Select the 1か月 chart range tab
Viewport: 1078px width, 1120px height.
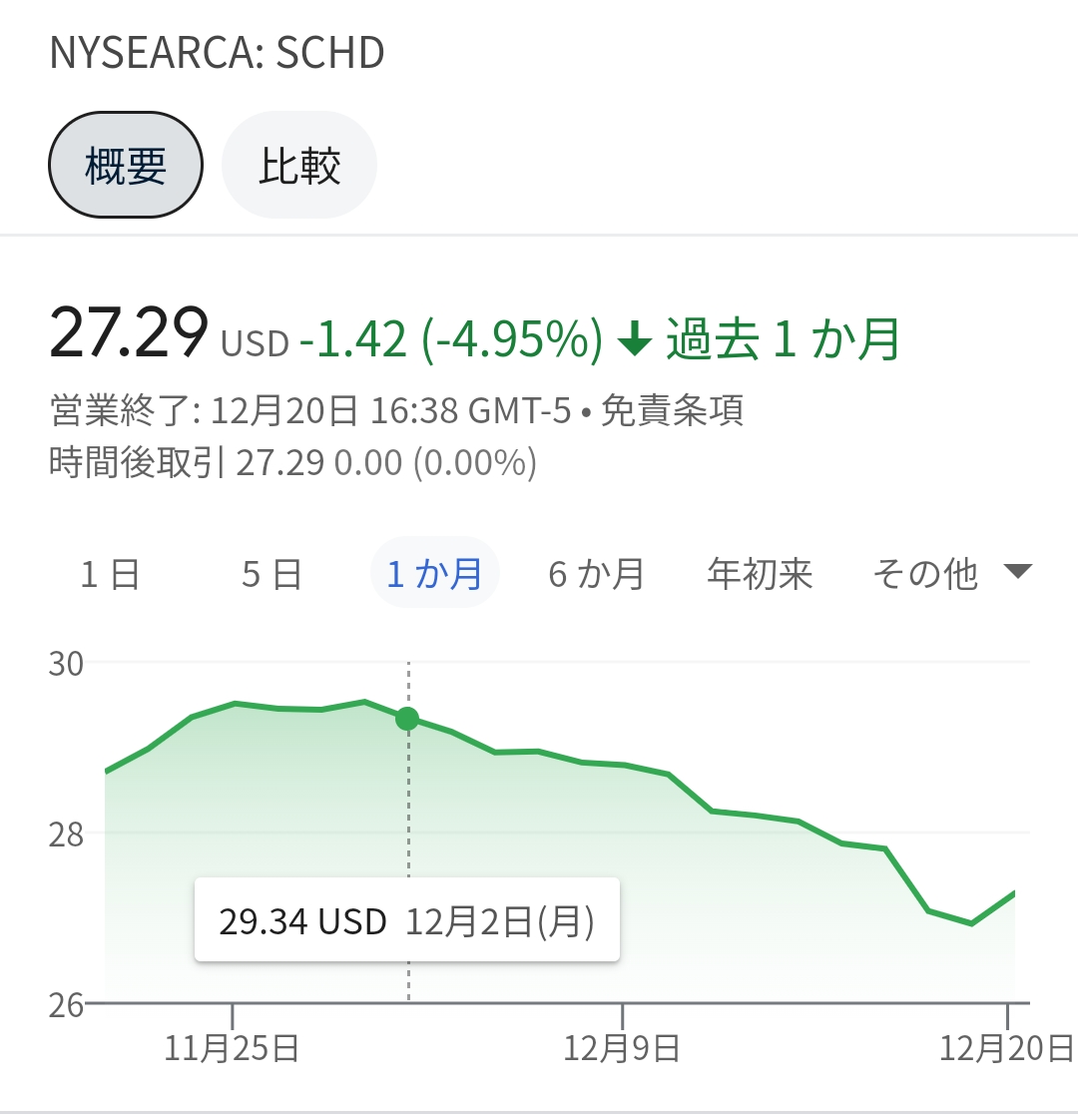point(434,572)
